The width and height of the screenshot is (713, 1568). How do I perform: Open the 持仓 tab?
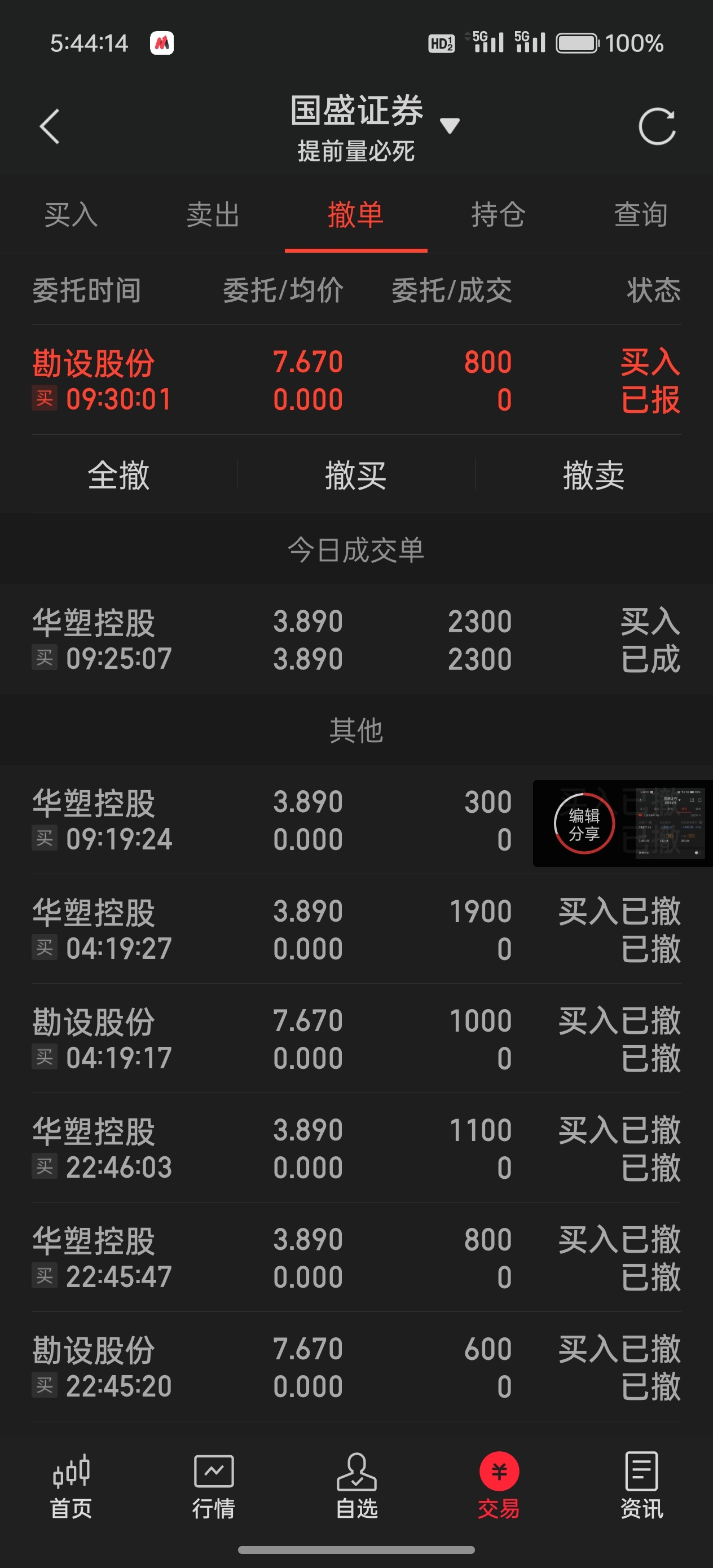click(498, 215)
